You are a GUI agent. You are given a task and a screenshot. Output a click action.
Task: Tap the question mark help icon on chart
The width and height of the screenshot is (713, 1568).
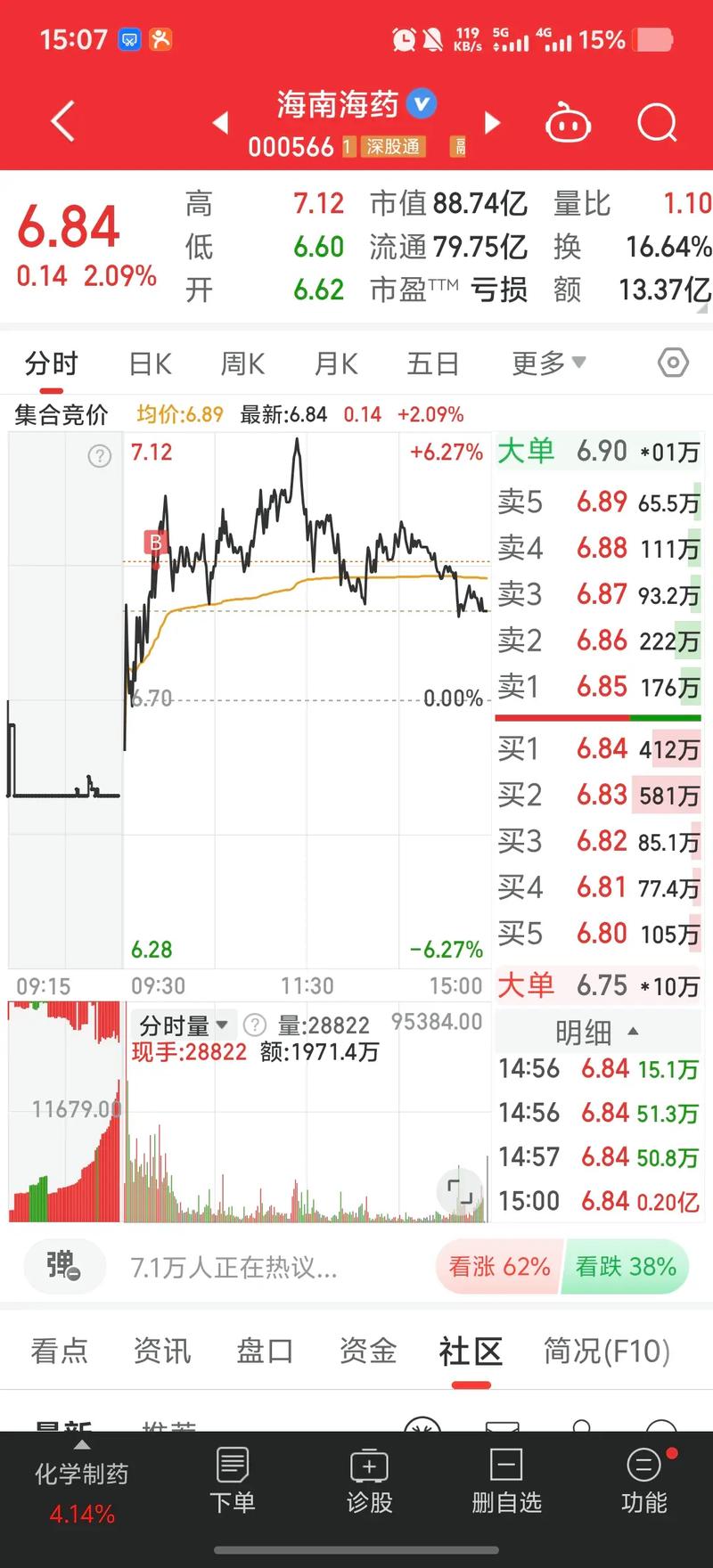click(99, 455)
